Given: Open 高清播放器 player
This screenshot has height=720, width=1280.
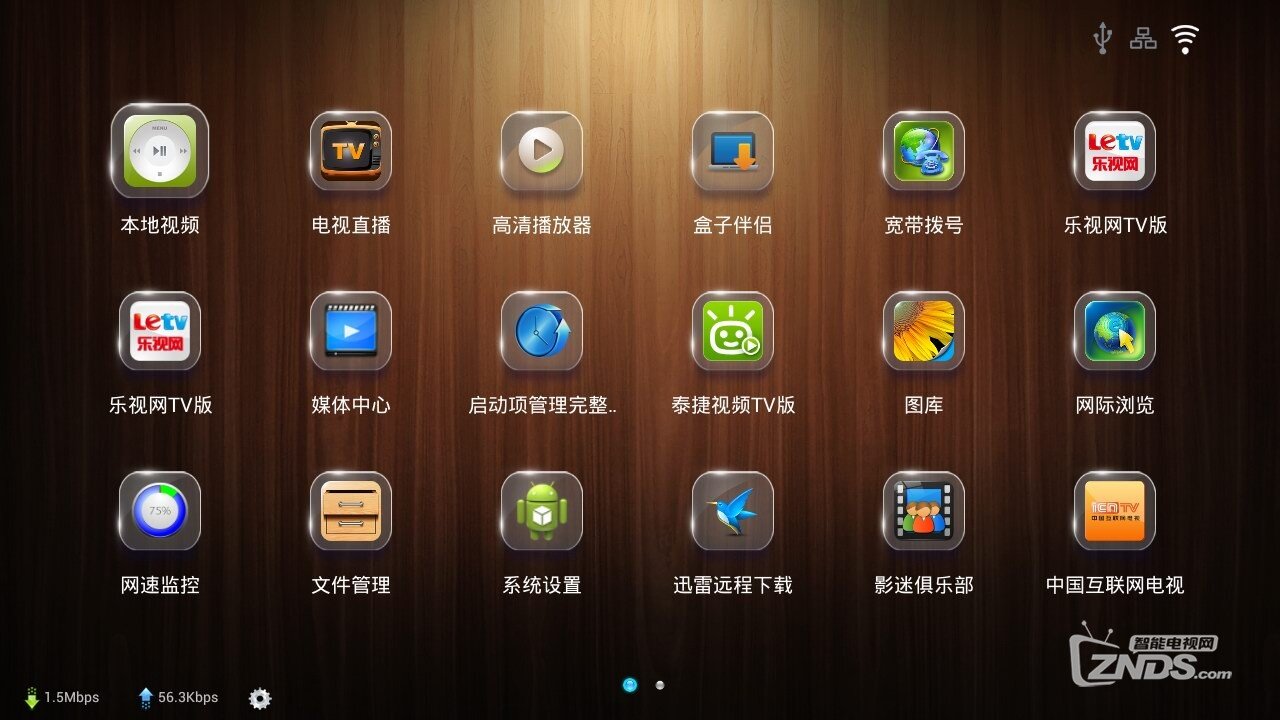Looking at the screenshot, I should (x=541, y=151).
